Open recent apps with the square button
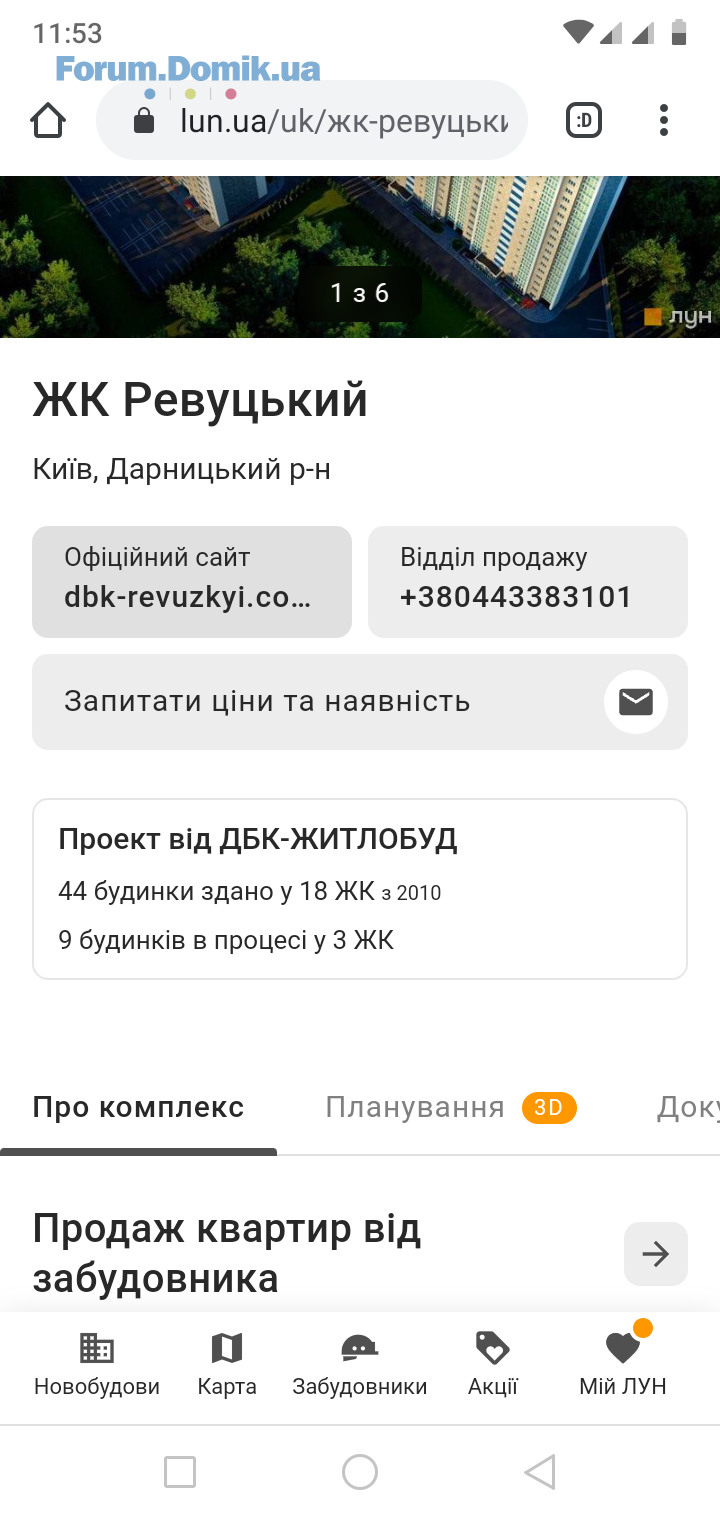 (180, 1472)
